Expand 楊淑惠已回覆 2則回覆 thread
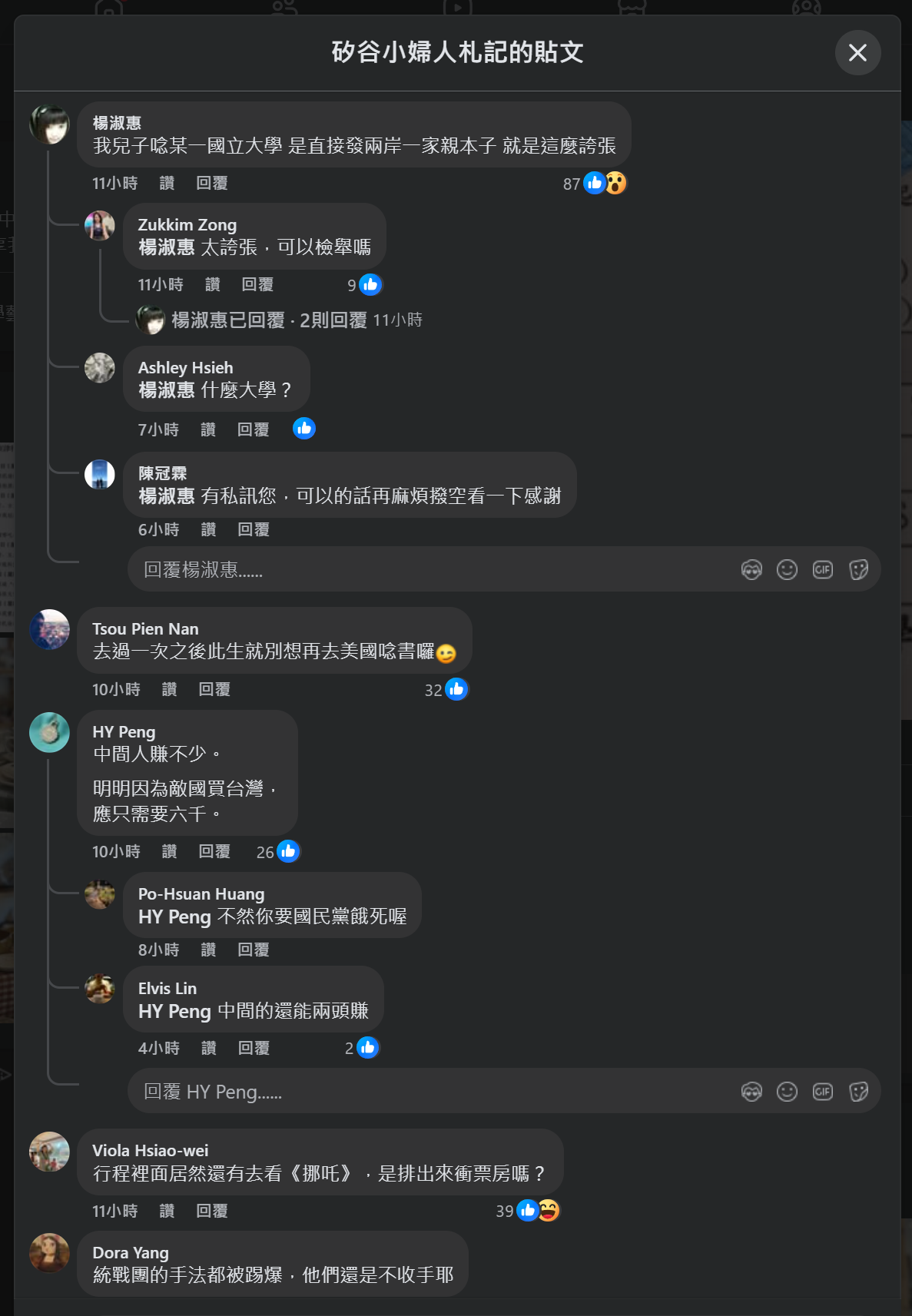This screenshot has height=1316, width=912. tap(269, 320)
